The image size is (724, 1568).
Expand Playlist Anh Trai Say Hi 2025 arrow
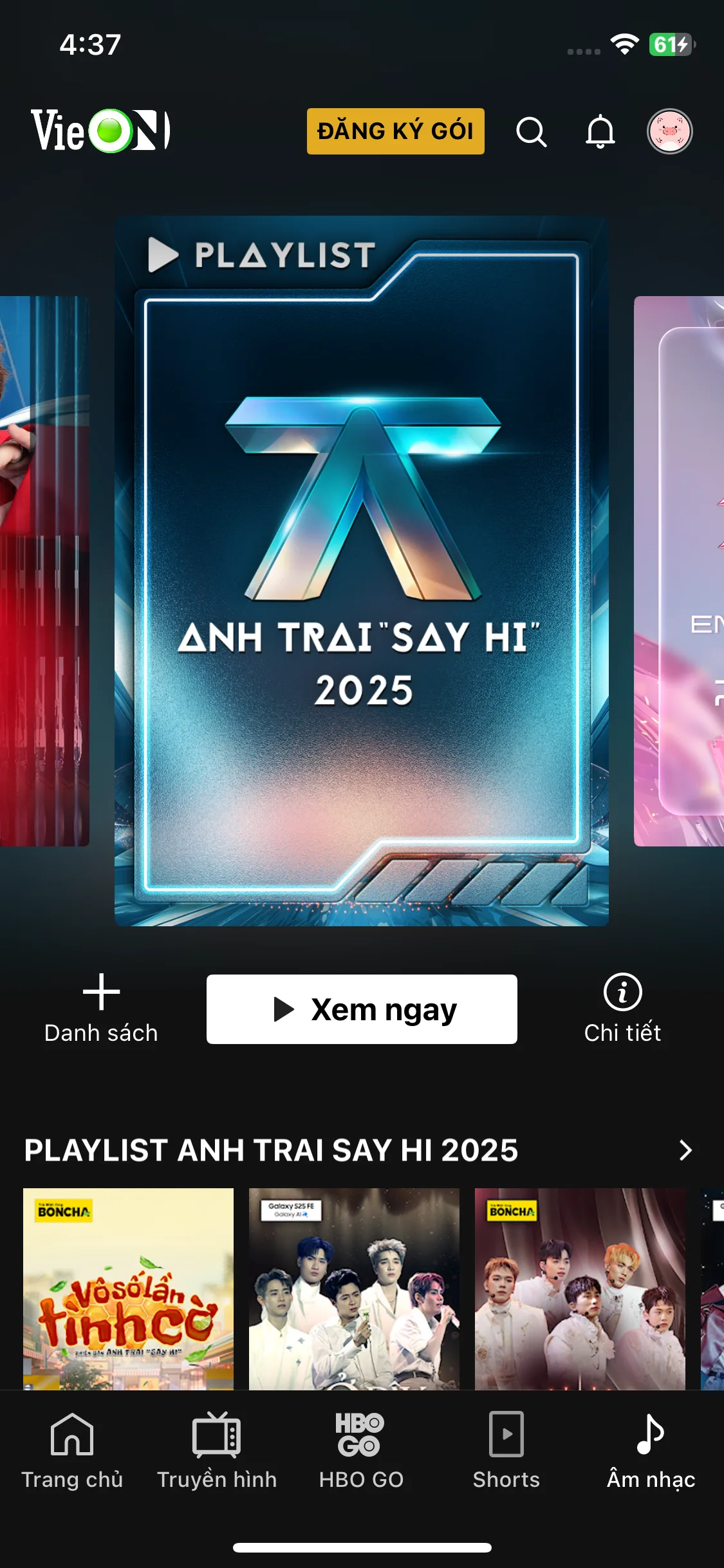[685, 1150]
